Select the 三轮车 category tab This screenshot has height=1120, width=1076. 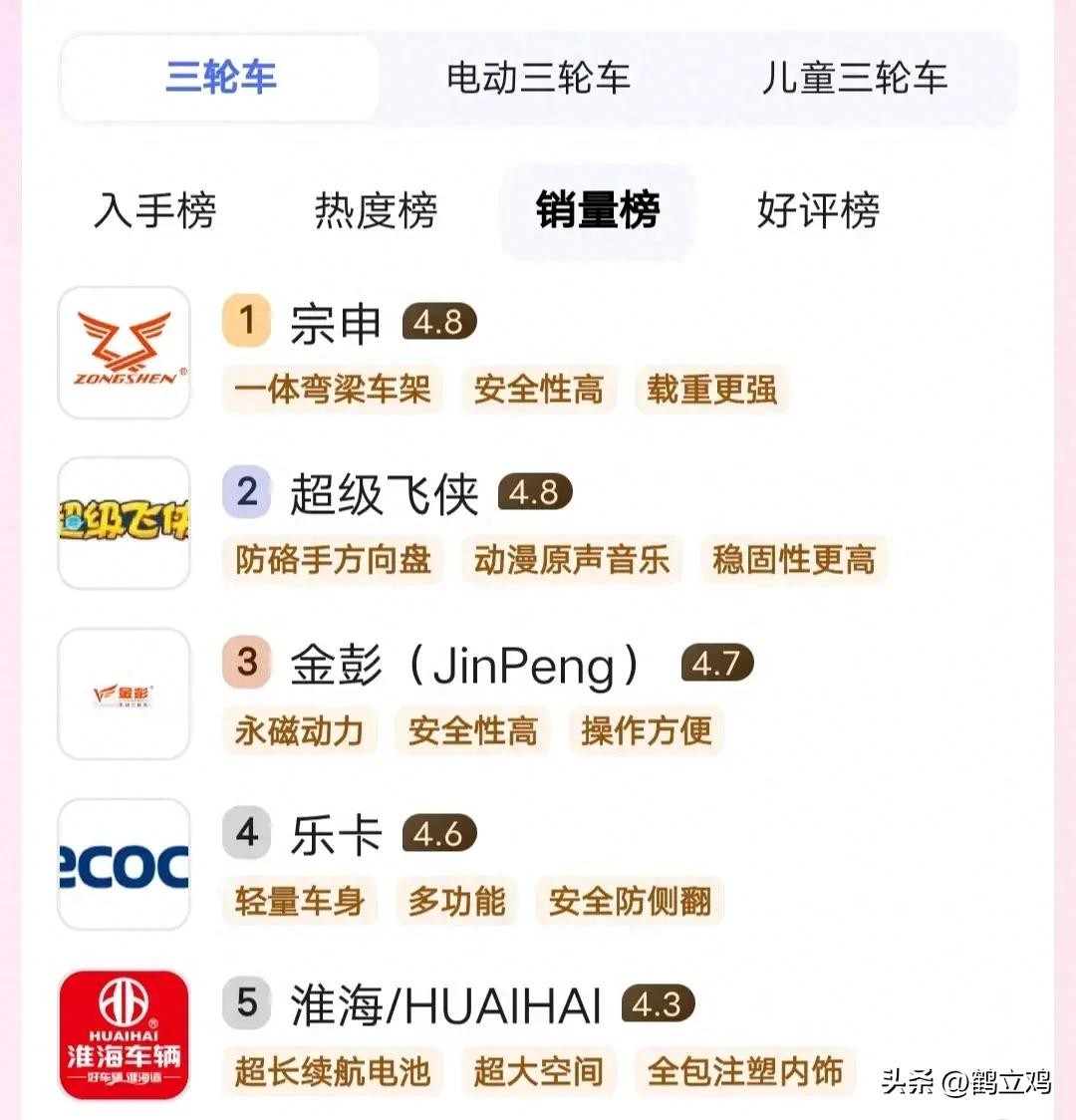(x=220, y=78)
